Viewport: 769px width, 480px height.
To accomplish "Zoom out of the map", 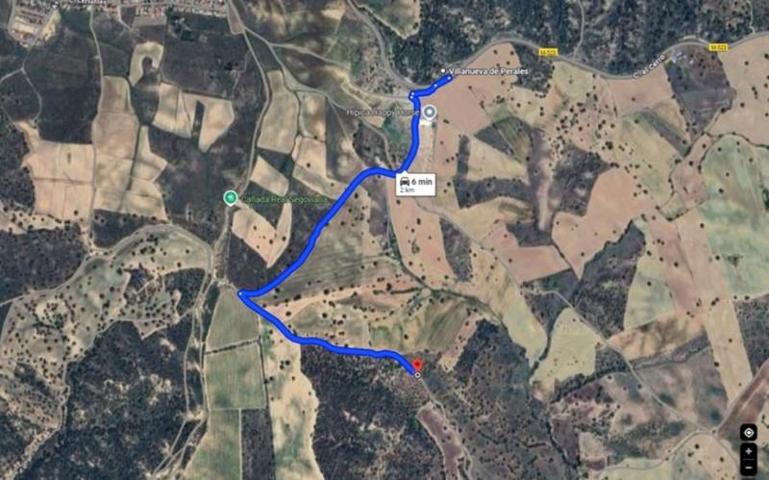I will click(x=748, y=467).
